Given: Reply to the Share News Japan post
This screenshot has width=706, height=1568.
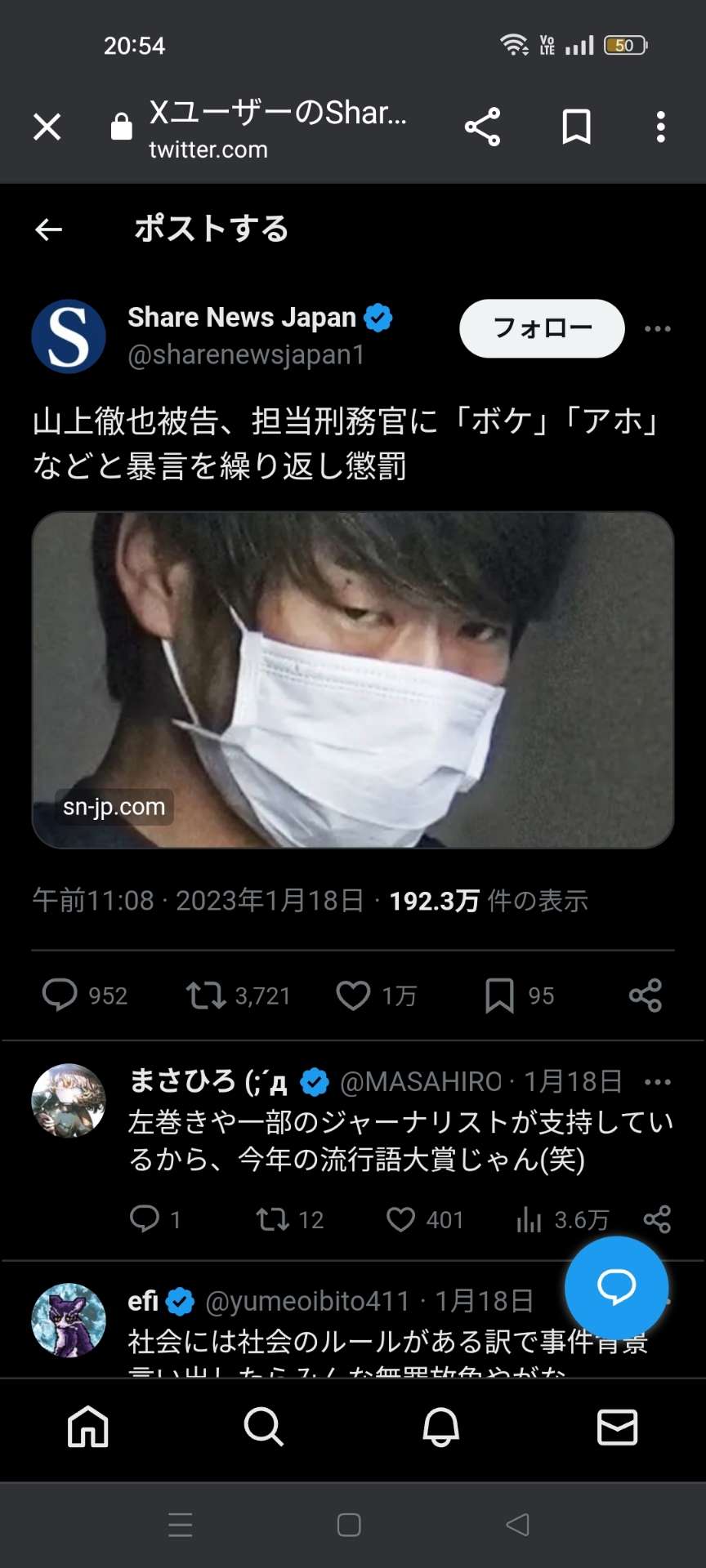Looking at the screenshot, I should [60, 996].
